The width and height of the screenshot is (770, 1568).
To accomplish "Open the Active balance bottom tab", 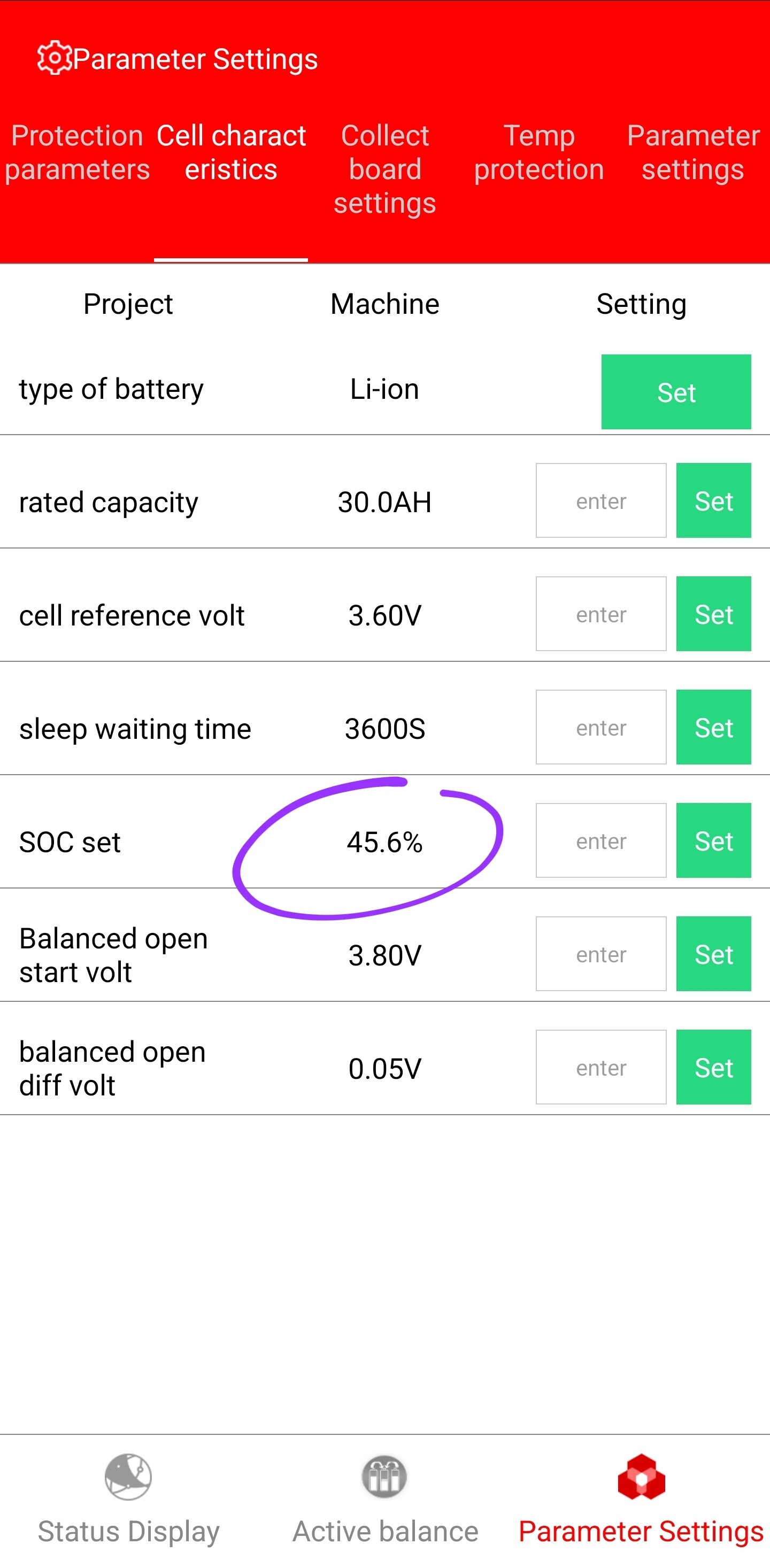I will [384, 1500].
